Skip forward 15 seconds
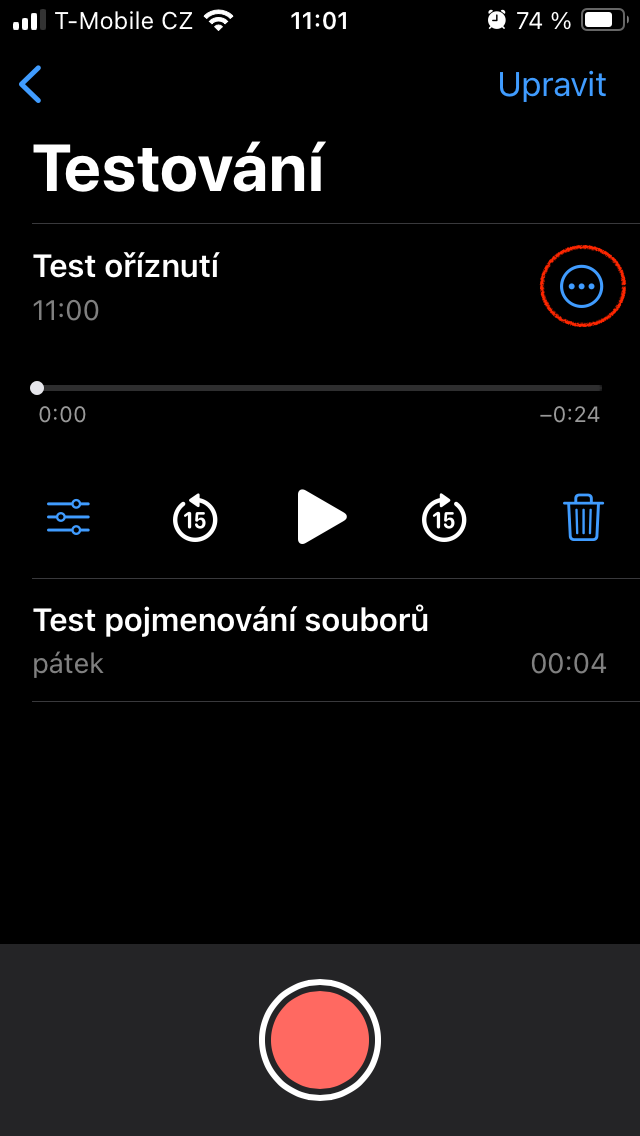The image size is (640, 1136). 445,518
